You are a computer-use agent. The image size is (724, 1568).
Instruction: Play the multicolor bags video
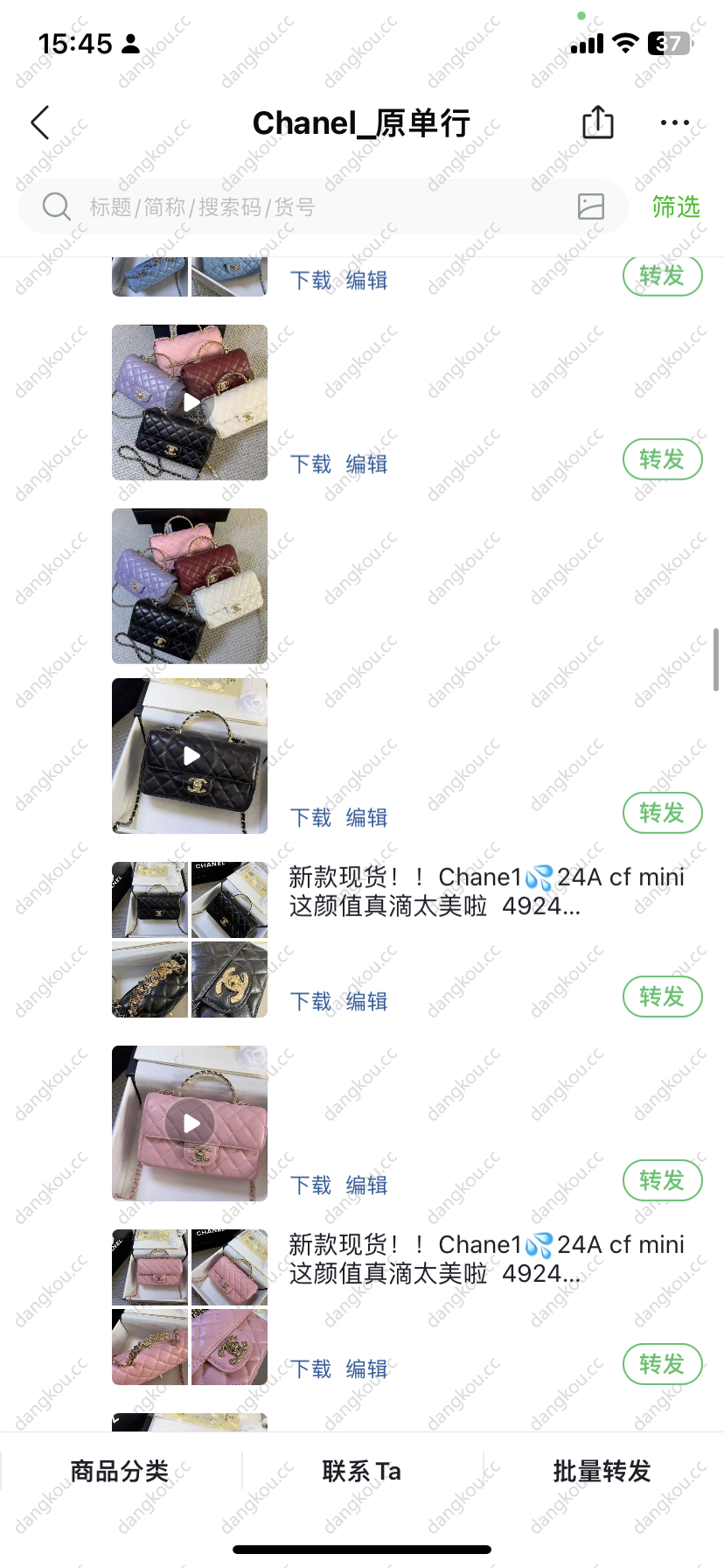tap(190, 402)
